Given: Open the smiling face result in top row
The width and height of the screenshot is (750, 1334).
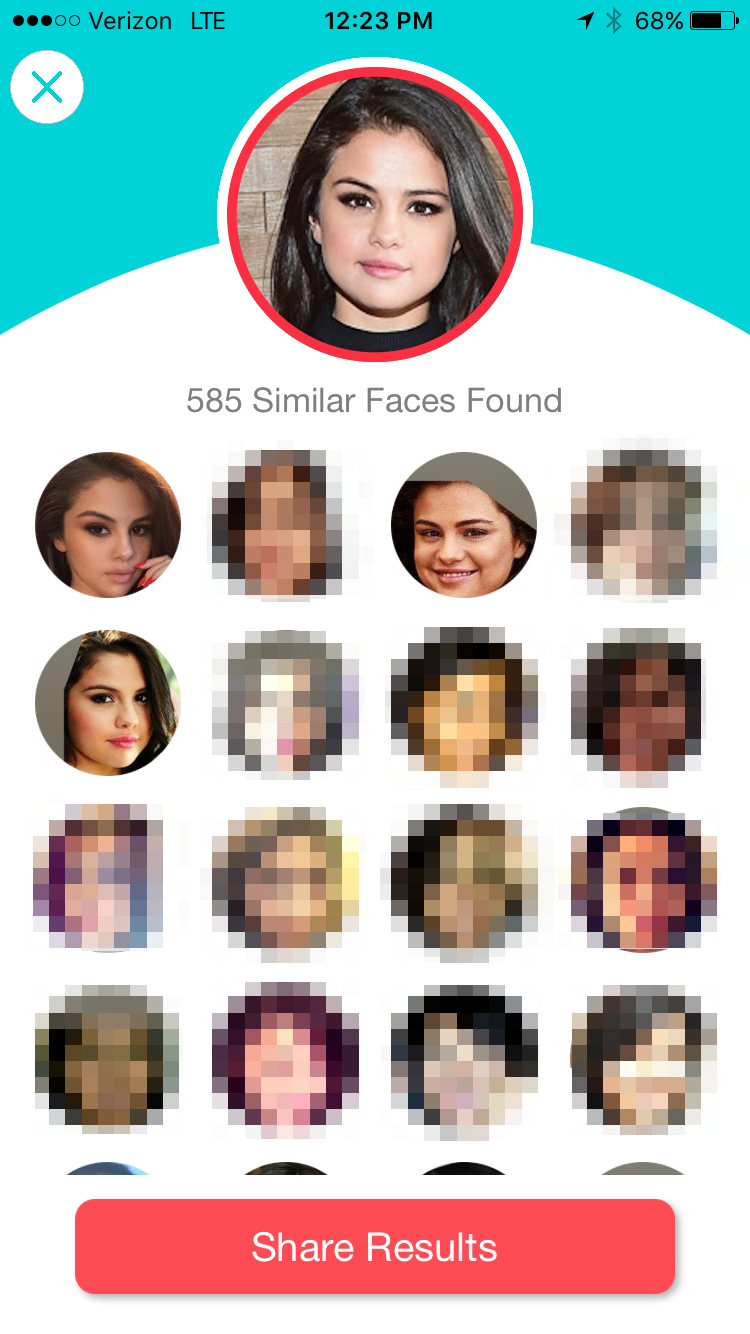Looking at the screenshot, I should pyautogui.click(x=464, y=525).
